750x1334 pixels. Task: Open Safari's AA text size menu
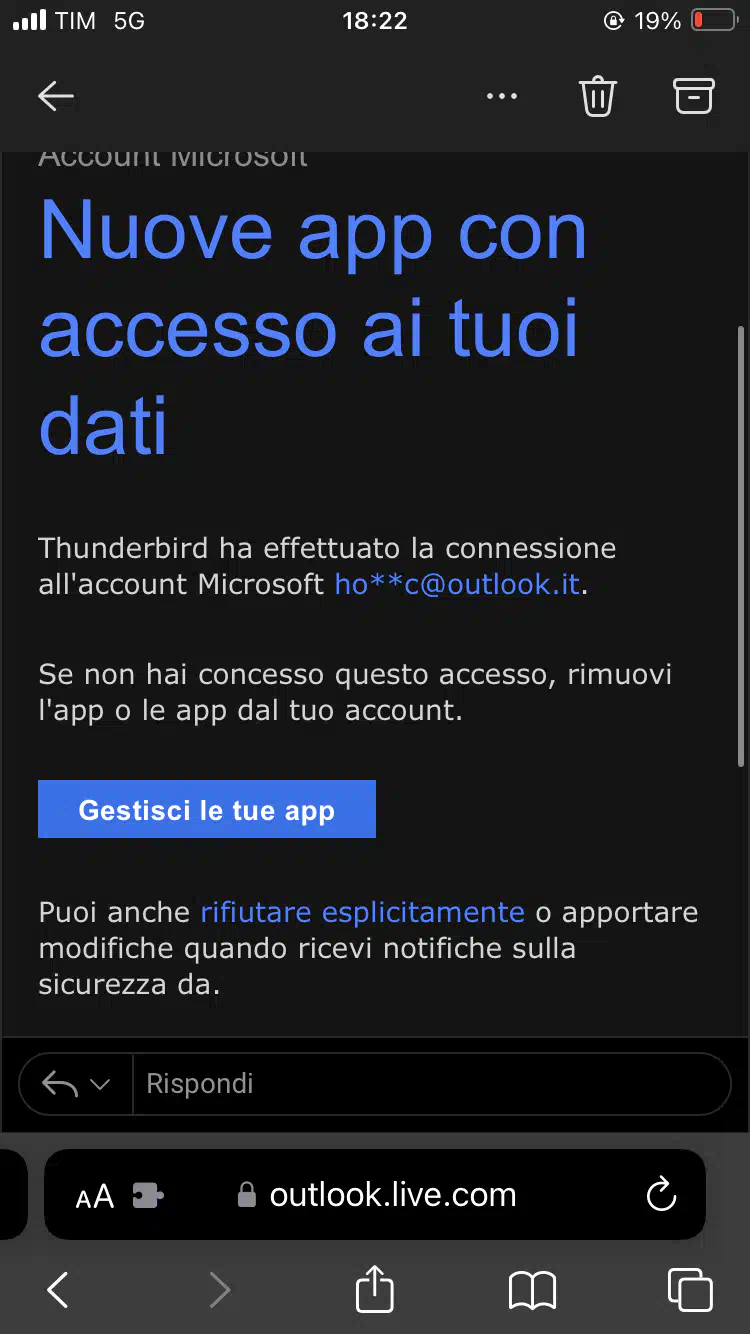click(95, 1196)
